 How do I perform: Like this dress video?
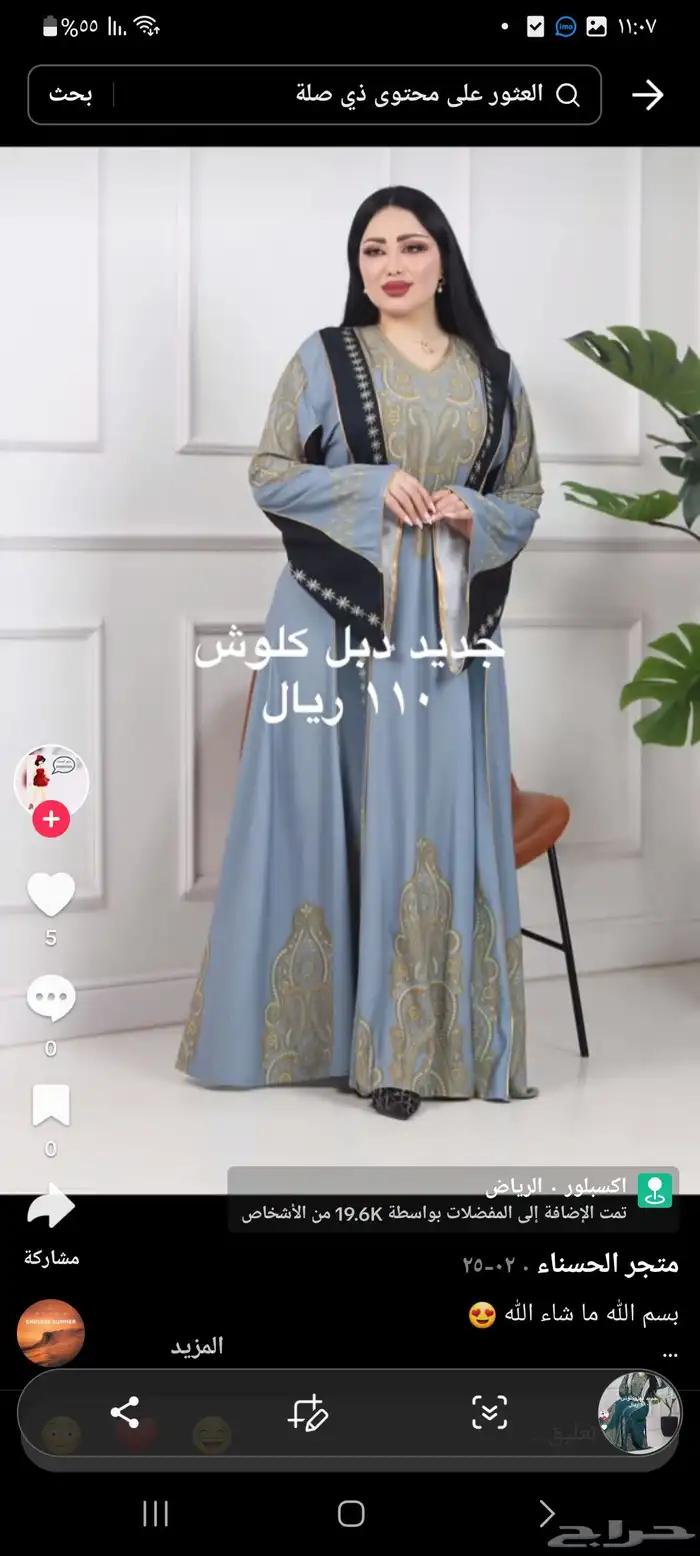[51, 894]
